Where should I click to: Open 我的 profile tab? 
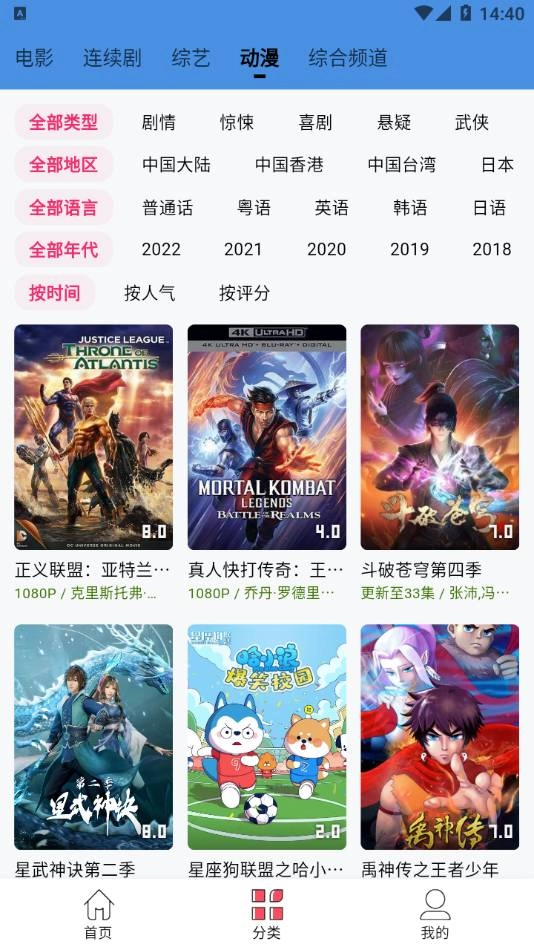[435, 914]
